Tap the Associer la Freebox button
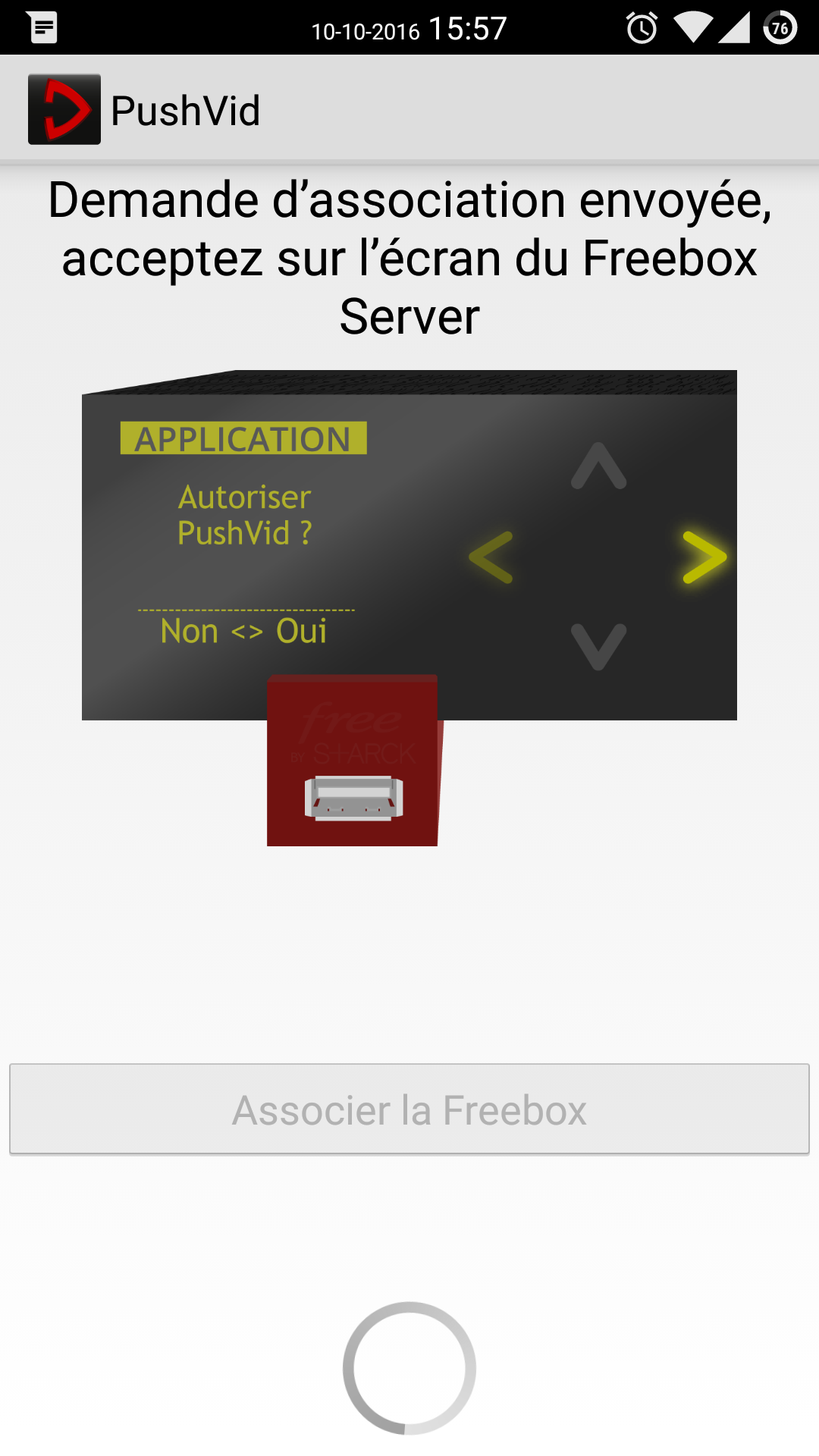 409,1109
